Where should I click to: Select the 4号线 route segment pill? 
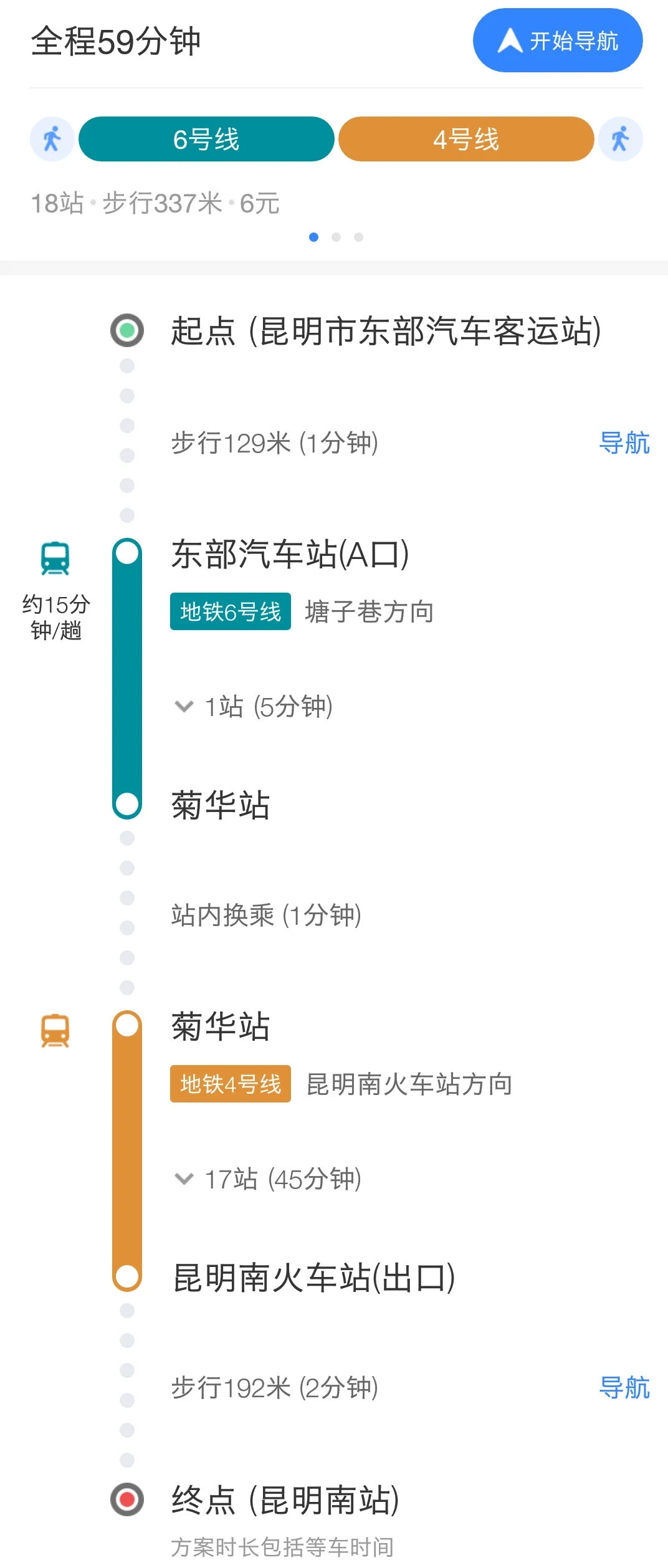[467, 138]
